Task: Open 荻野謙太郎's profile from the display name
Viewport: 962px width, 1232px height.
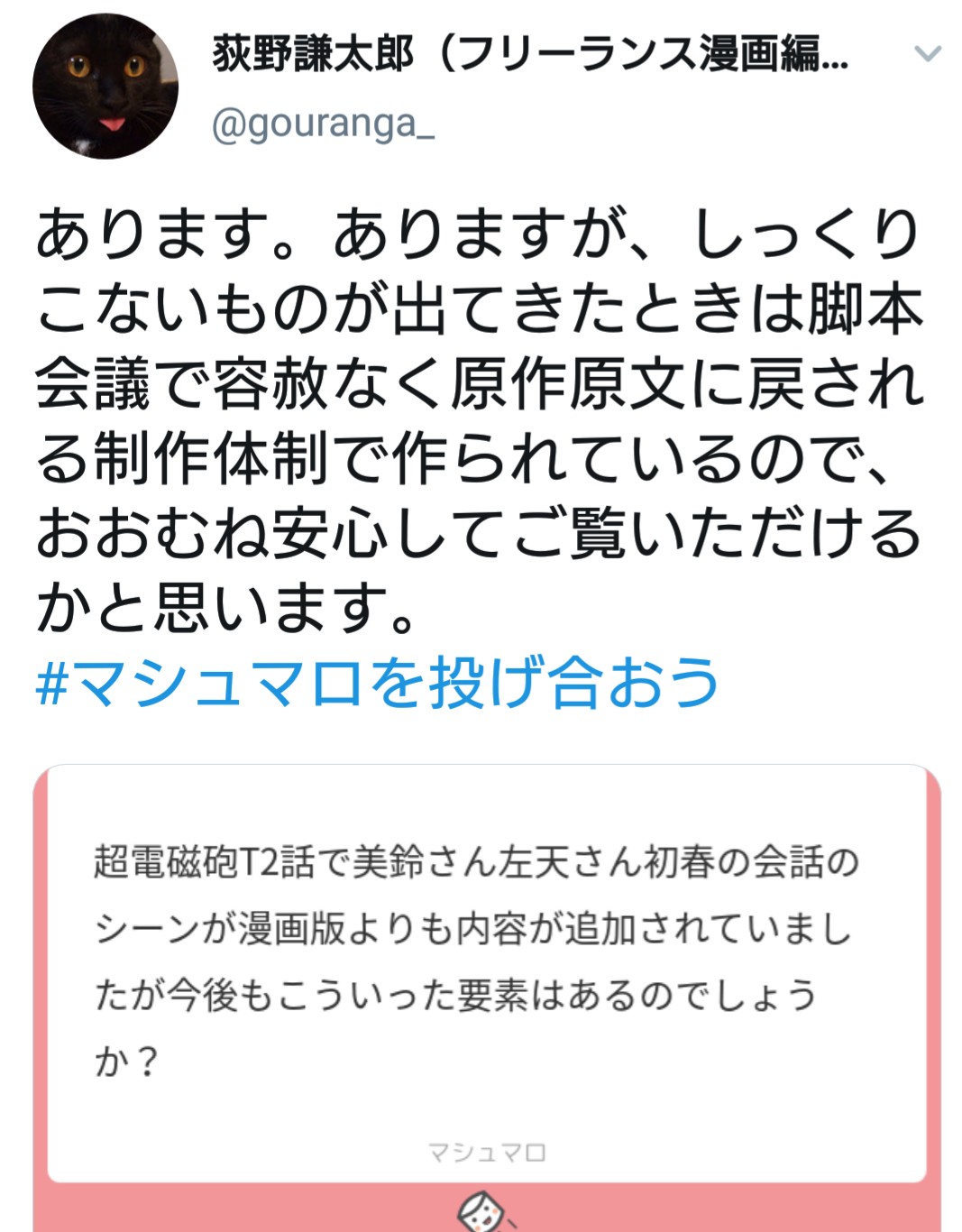Action: tap(529, 54)
